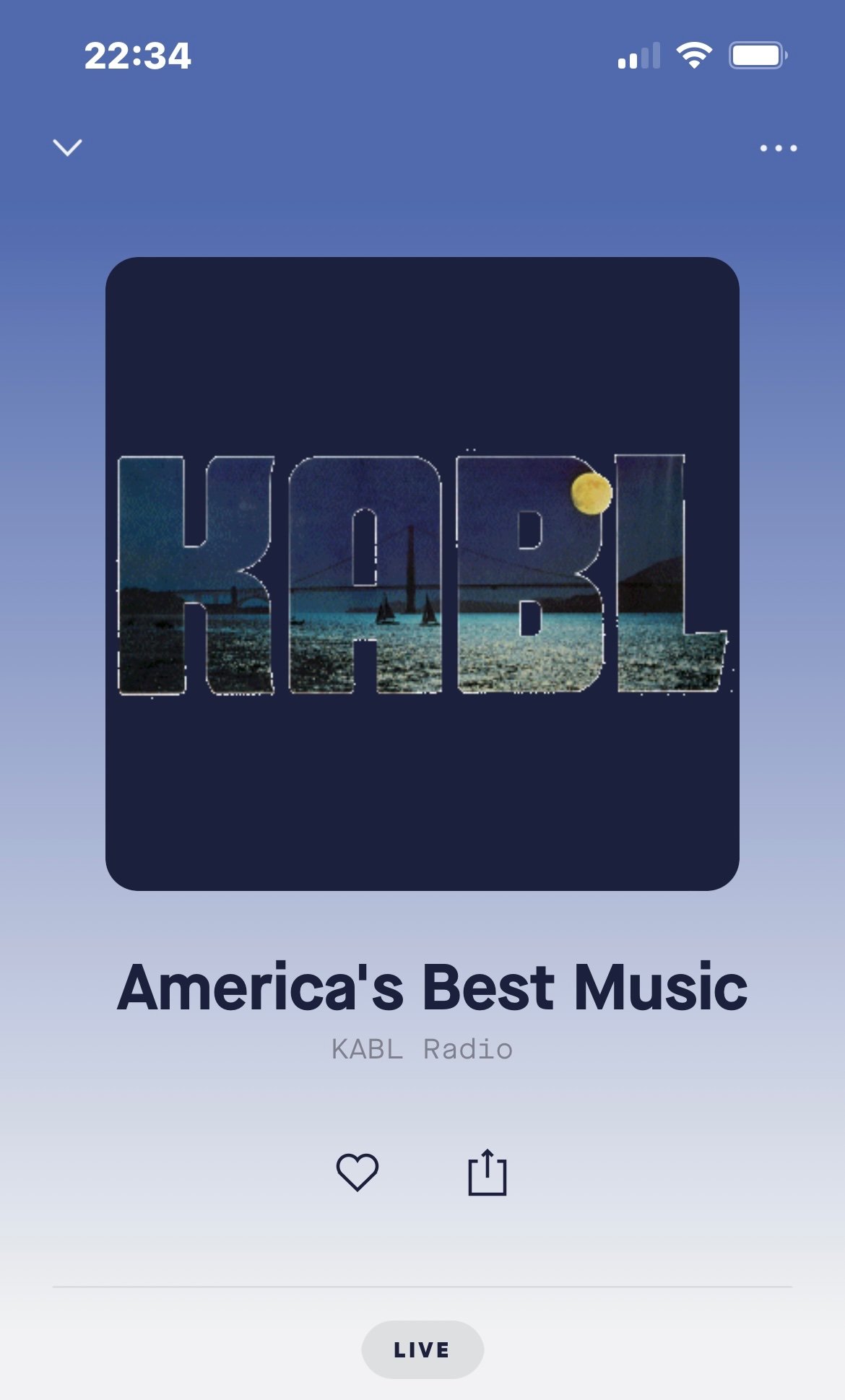Share this station
The width and height of the screenshot is (845, 1400).
pos(487,1172)
